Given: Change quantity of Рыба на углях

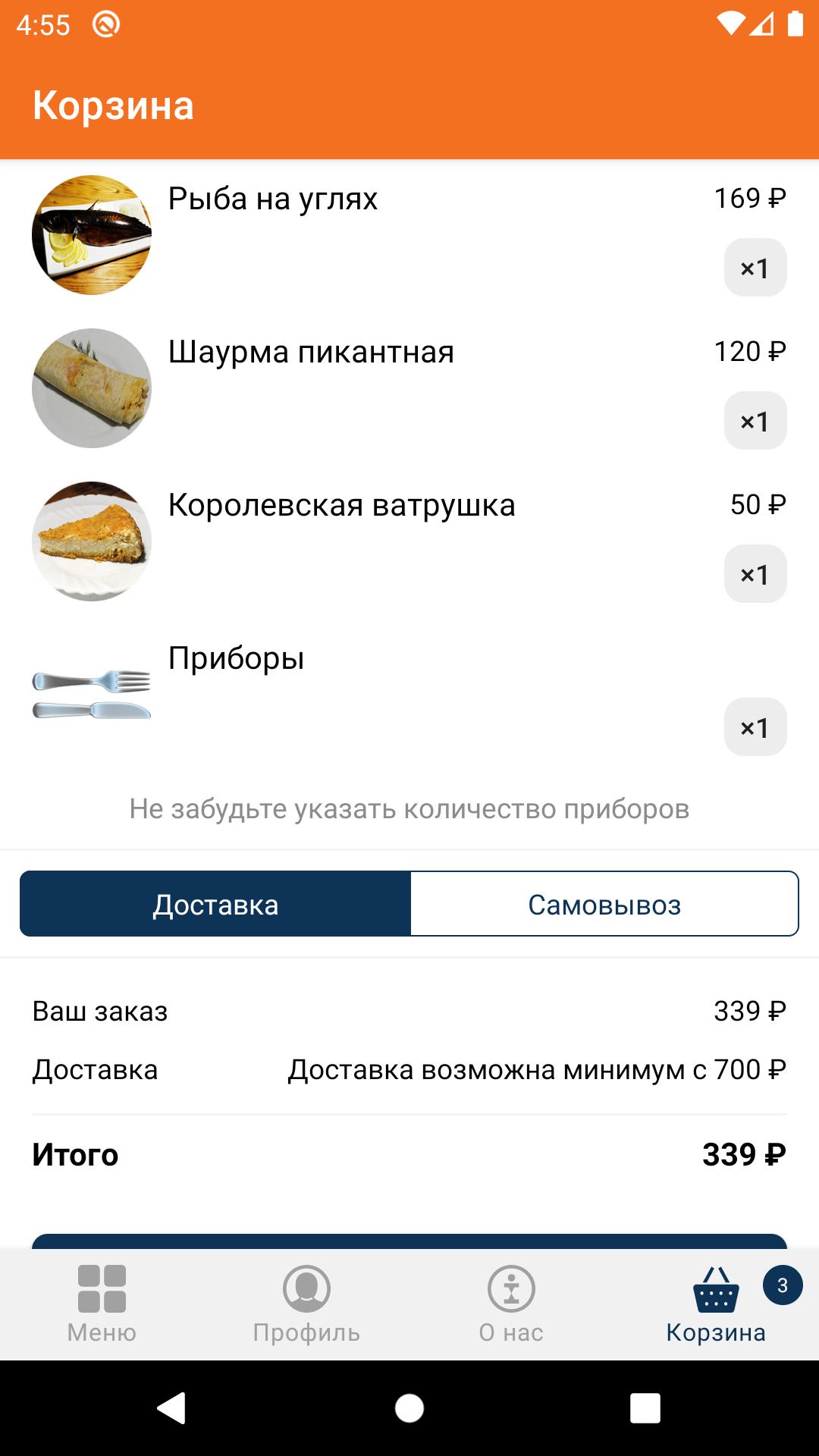Looking at the screenshot, I should click(755, 268).
